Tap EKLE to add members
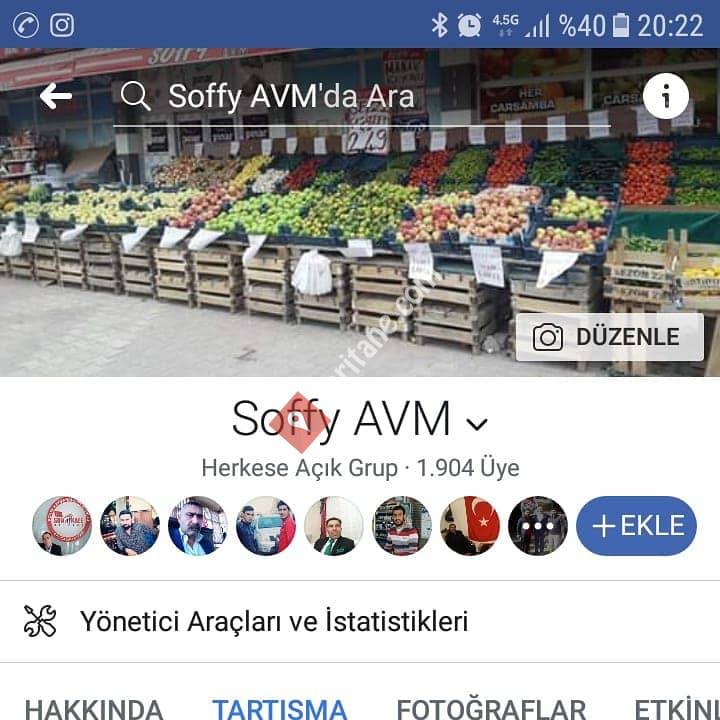Viewport: 720px width, 720px height. coord(636,526)
